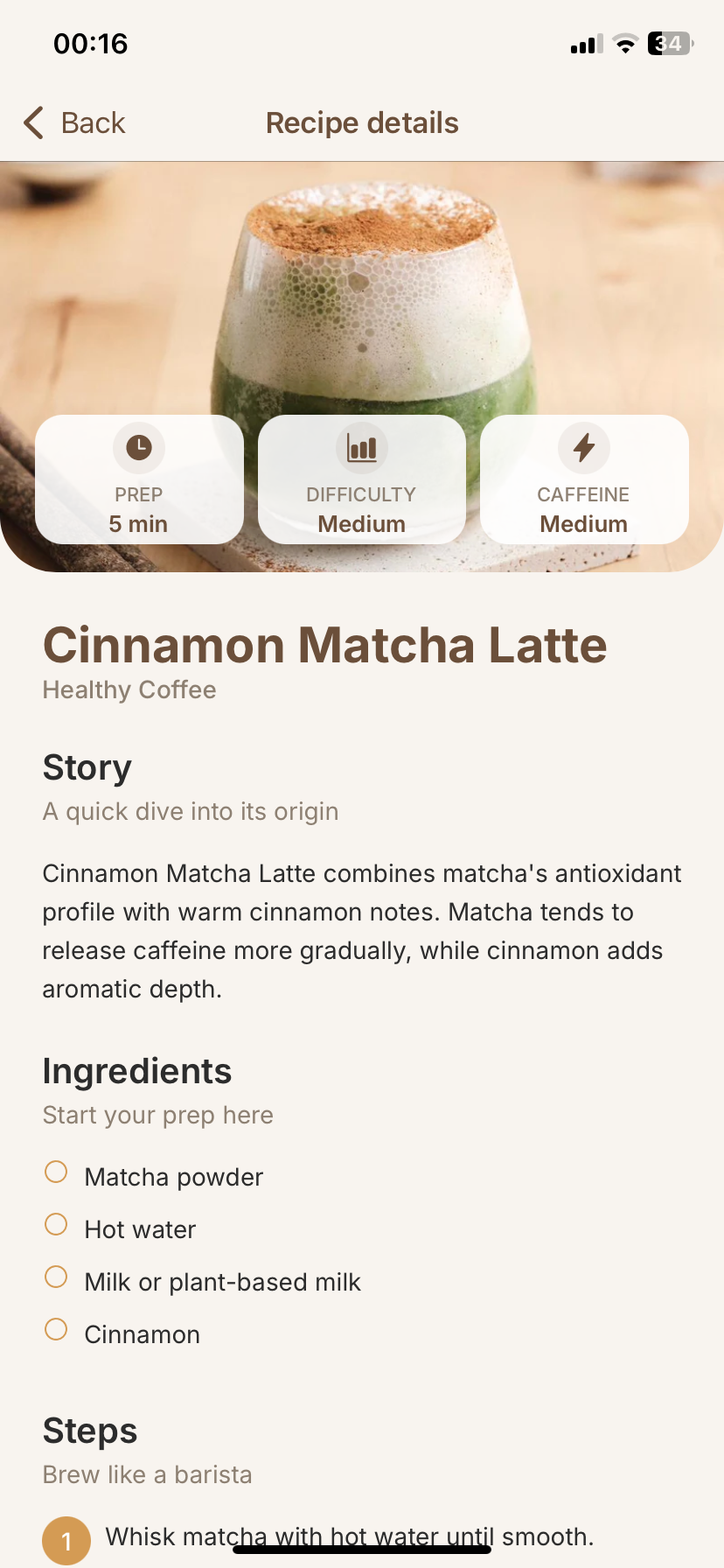Tap the status bar clock showing 00:16

click(x=90, y=43)
